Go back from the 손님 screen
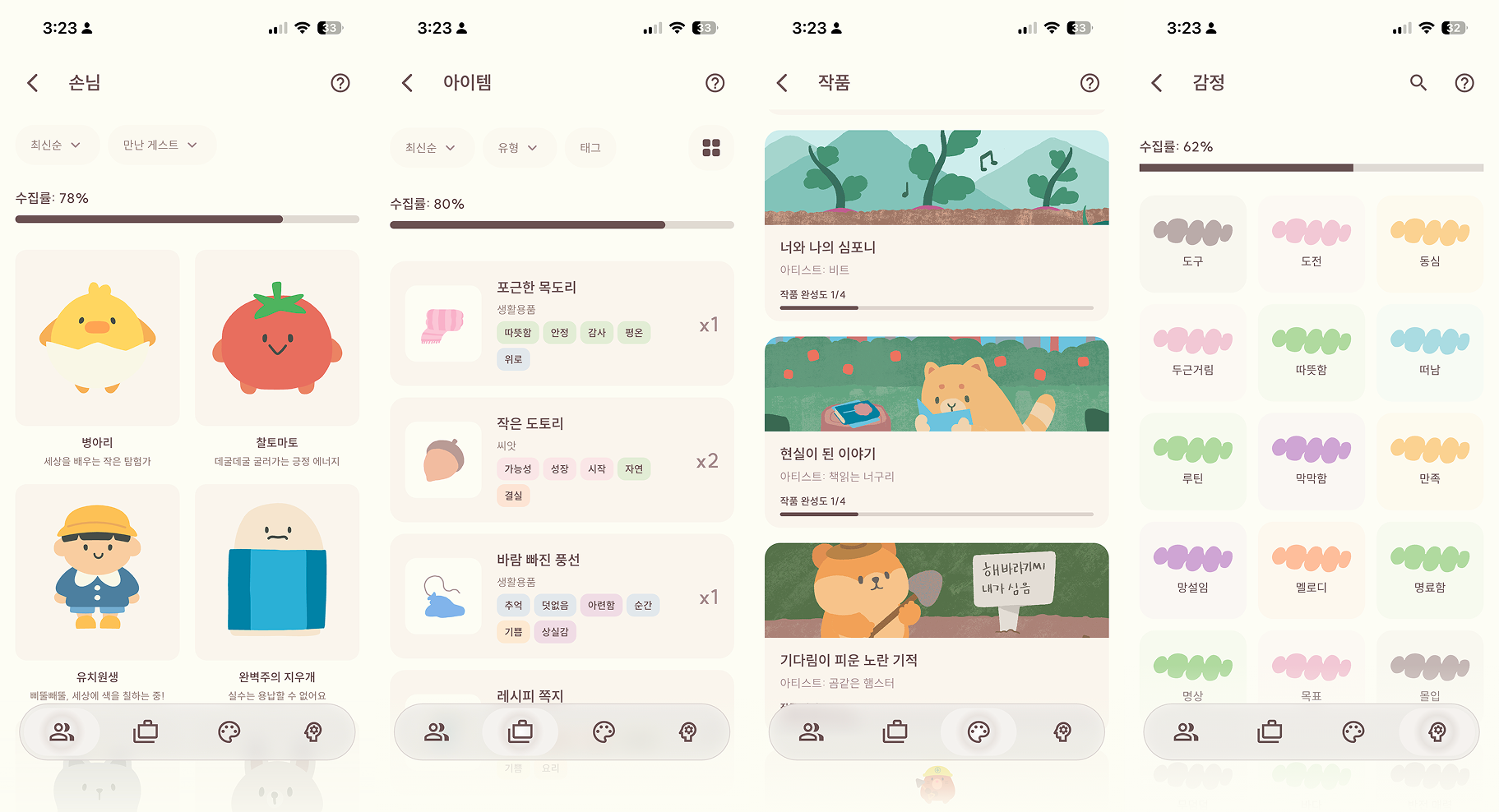 coord(33,83)
